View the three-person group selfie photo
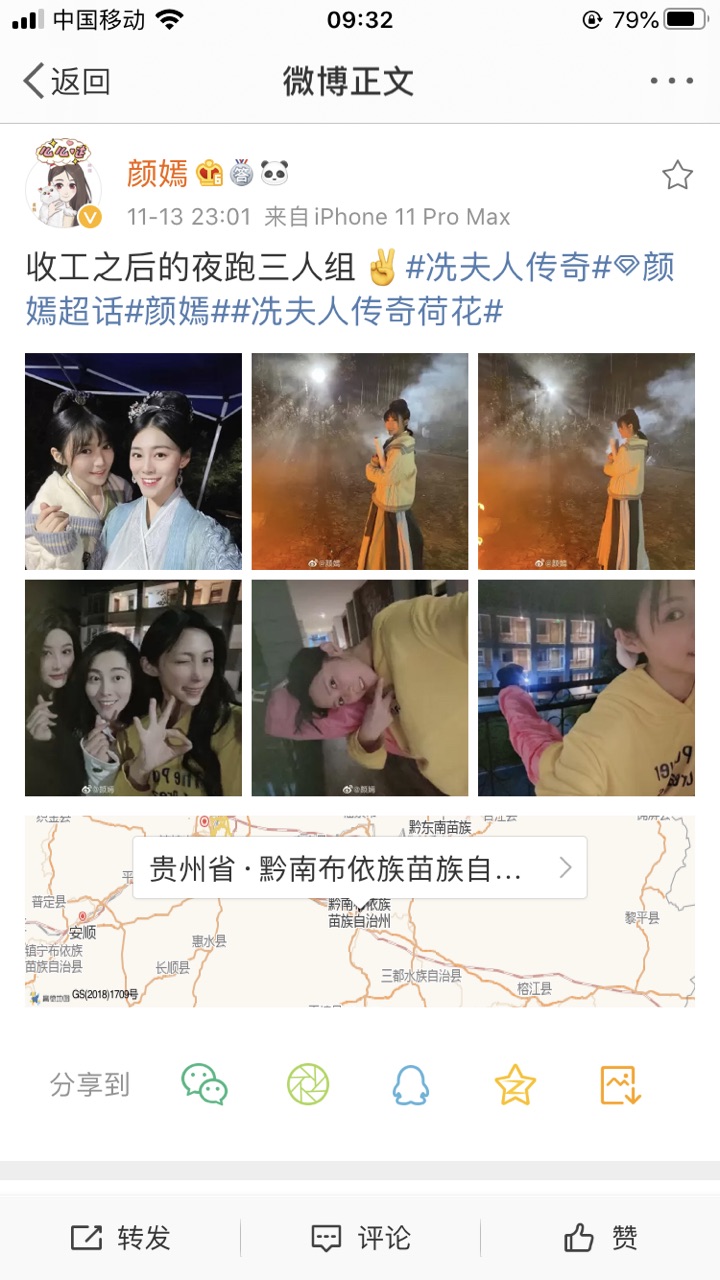The height and width of the screenshot is (1280, 720). tap(134, 688)
